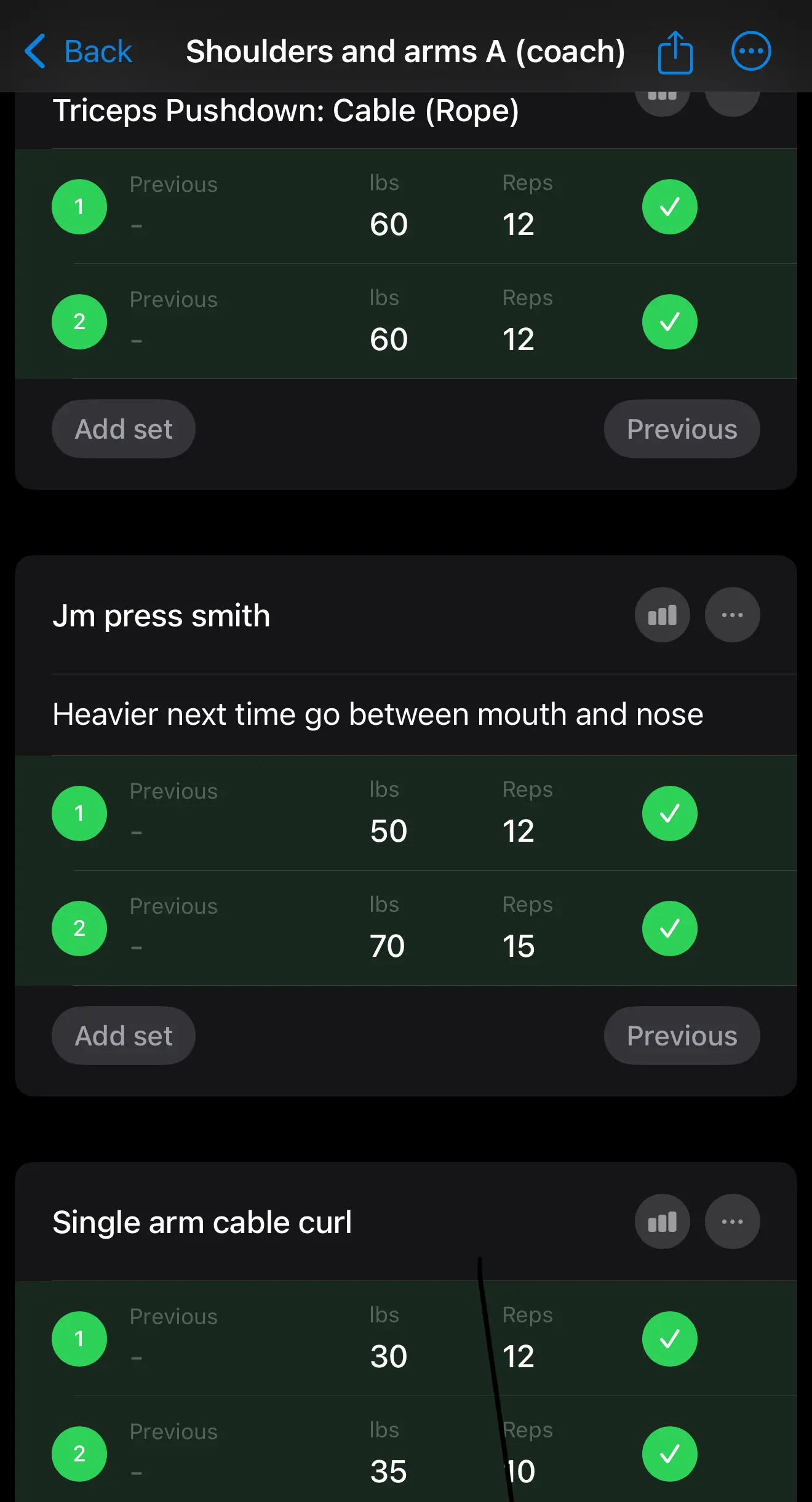
Task: Uncheck Triceps Pushdown set 2 completion
Action: [x=669, y=322]
